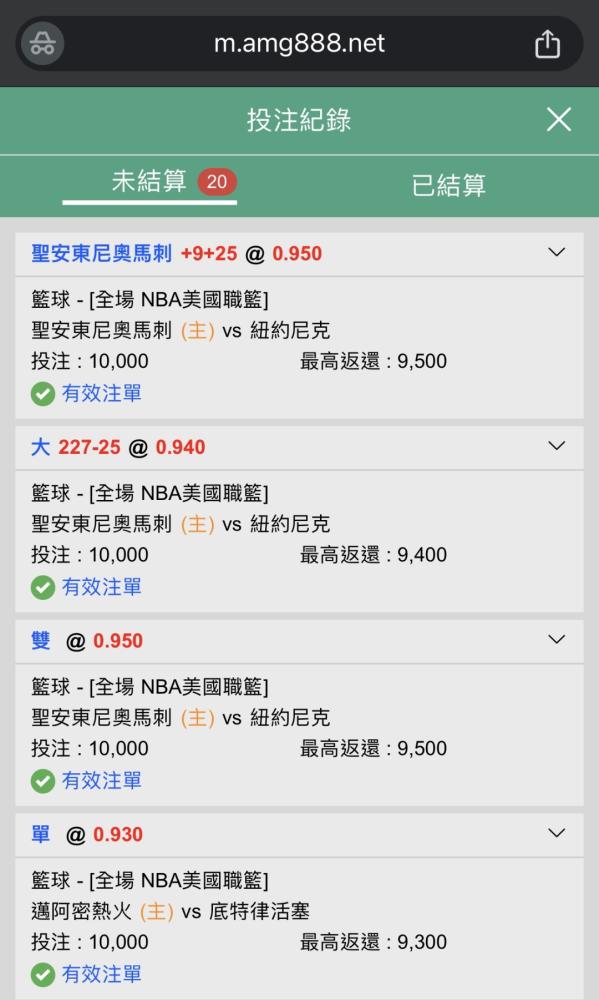Viewport: 599px width, 1000px height.
Task: Select the 未結算 tab
Action: click(149, 182)
